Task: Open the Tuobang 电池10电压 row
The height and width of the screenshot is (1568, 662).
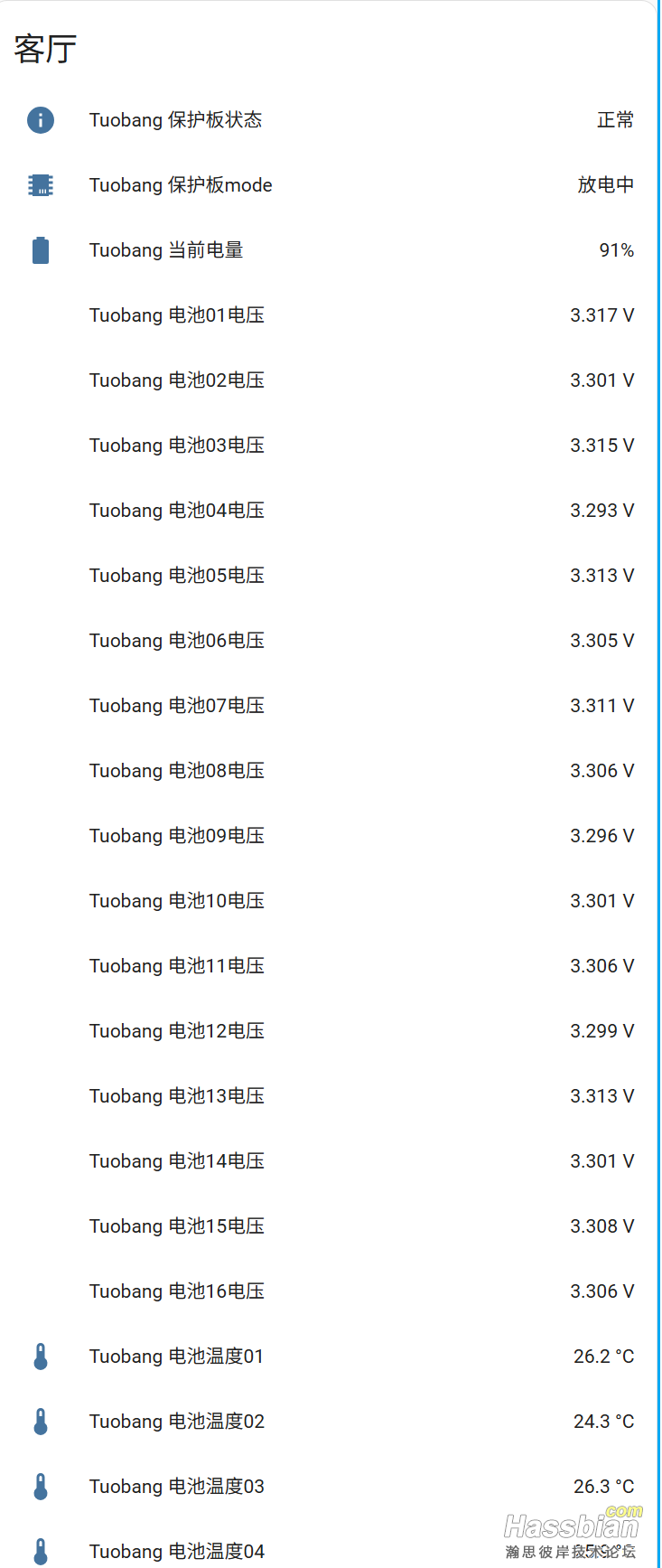Action: [177, 901]
